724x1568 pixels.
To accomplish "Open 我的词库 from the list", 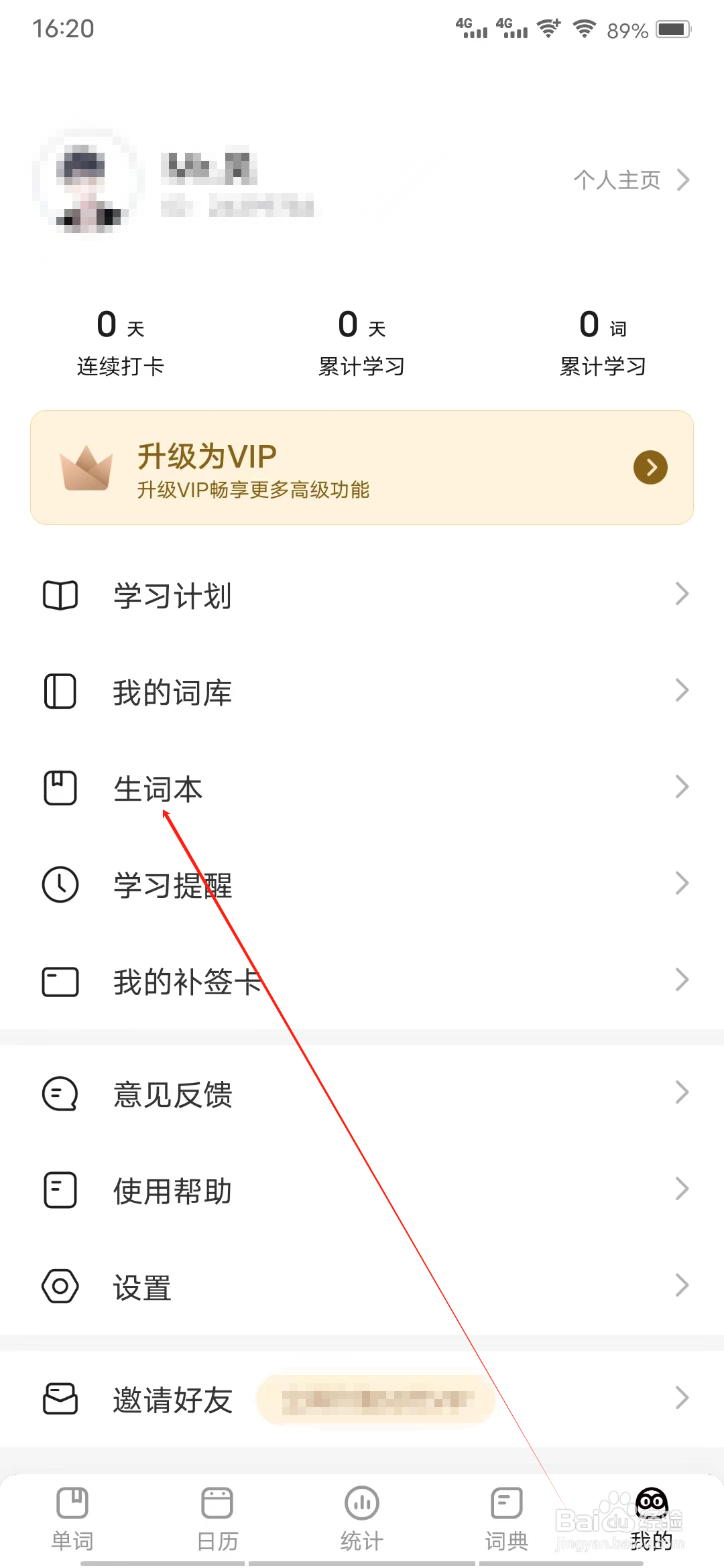I will tap(173, 692).
